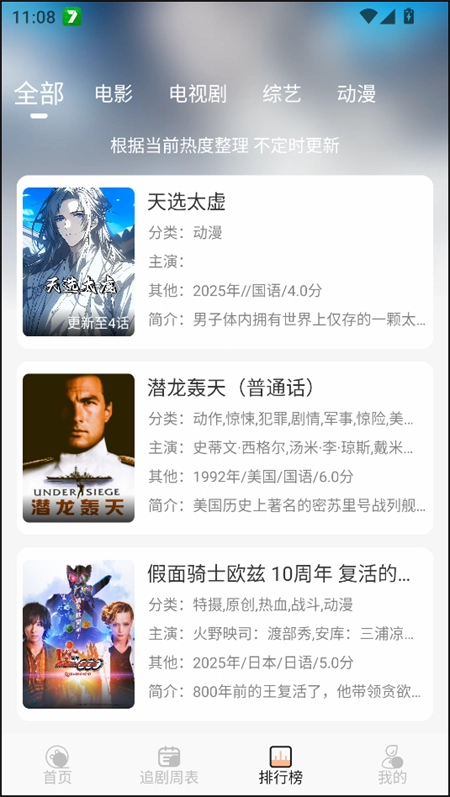This screenshot has width=450, height=797.
Task: Open 潜龙轰天（普通话） details
Action: (x=225, y=448)
